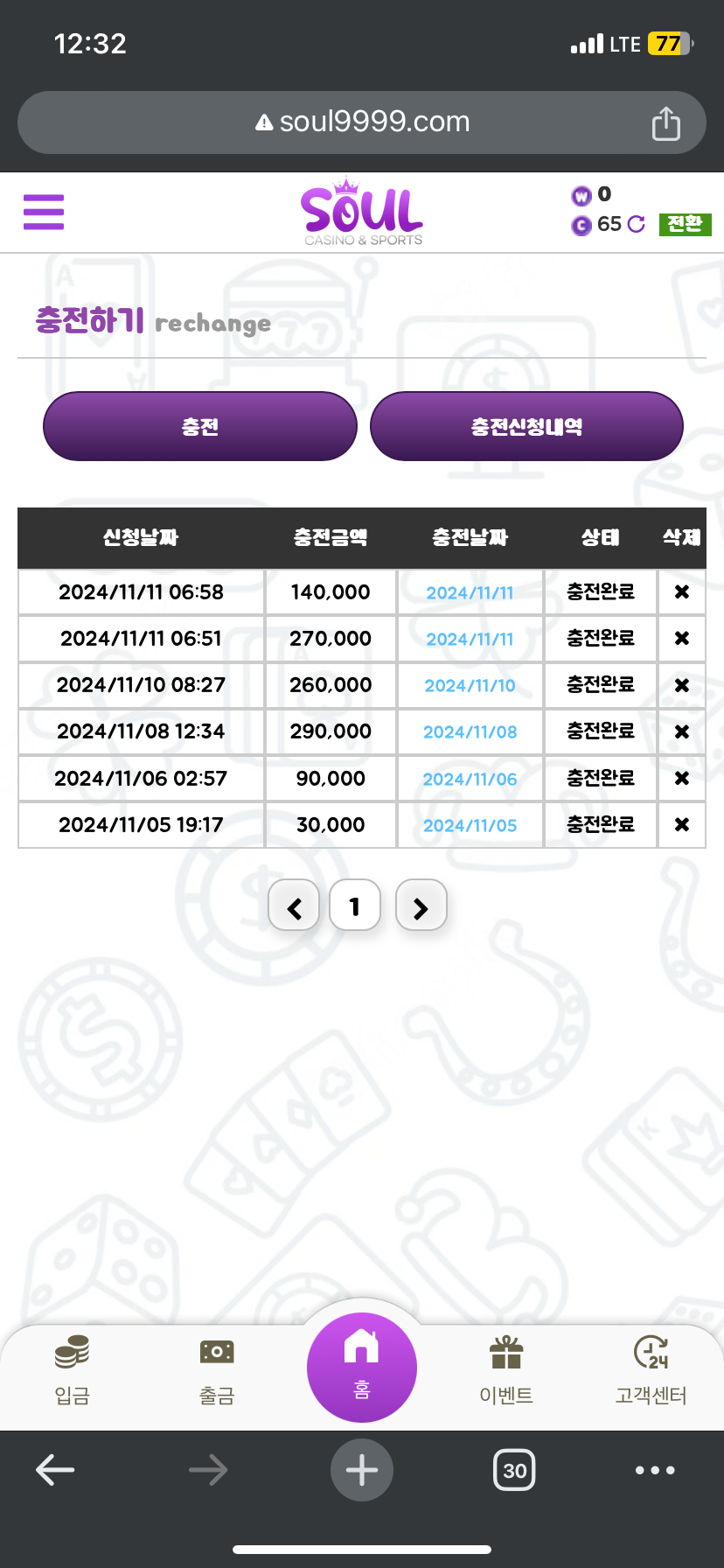The height and width of the screenshot is (1568, 724).
Task: Select page 1
Action: (355, 905)
